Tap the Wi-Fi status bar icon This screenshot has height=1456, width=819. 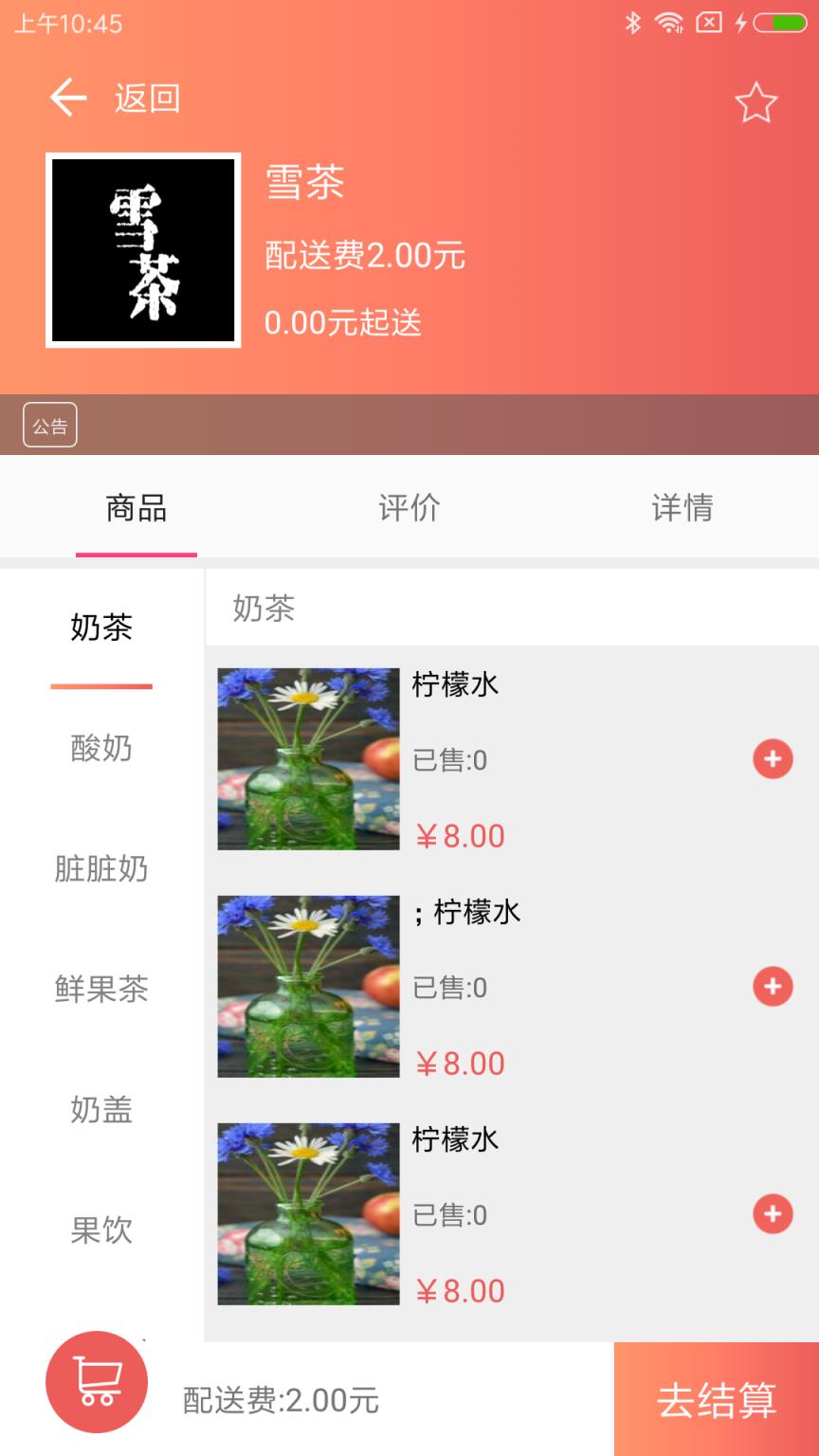click(669, 23)
